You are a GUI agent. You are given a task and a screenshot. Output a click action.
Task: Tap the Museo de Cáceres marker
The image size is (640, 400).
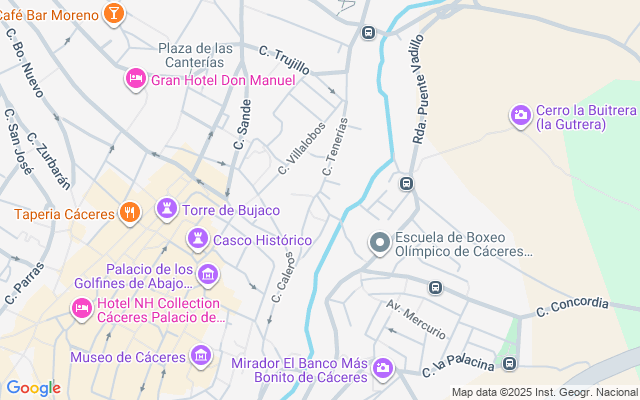tap(201, 356)
